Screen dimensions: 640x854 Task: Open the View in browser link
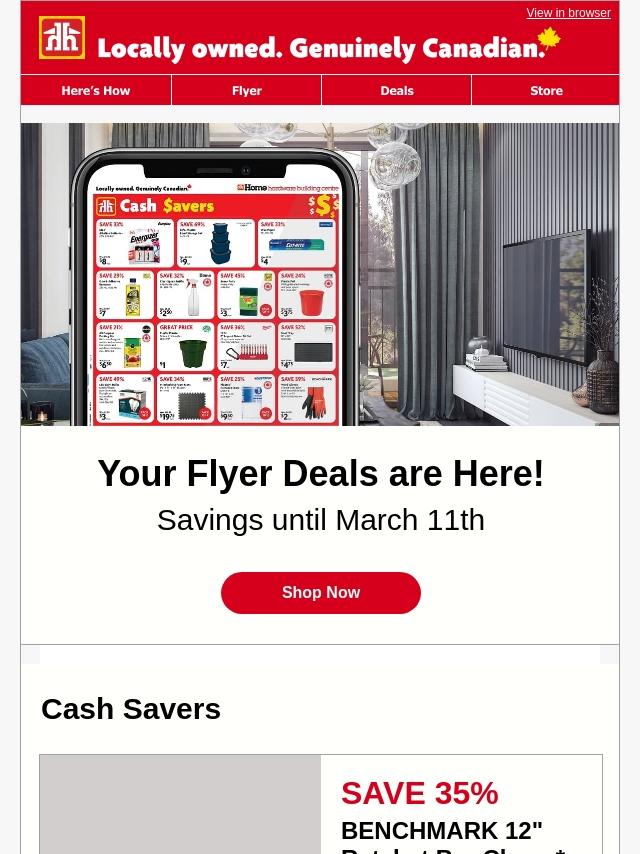tap(568, 13)
